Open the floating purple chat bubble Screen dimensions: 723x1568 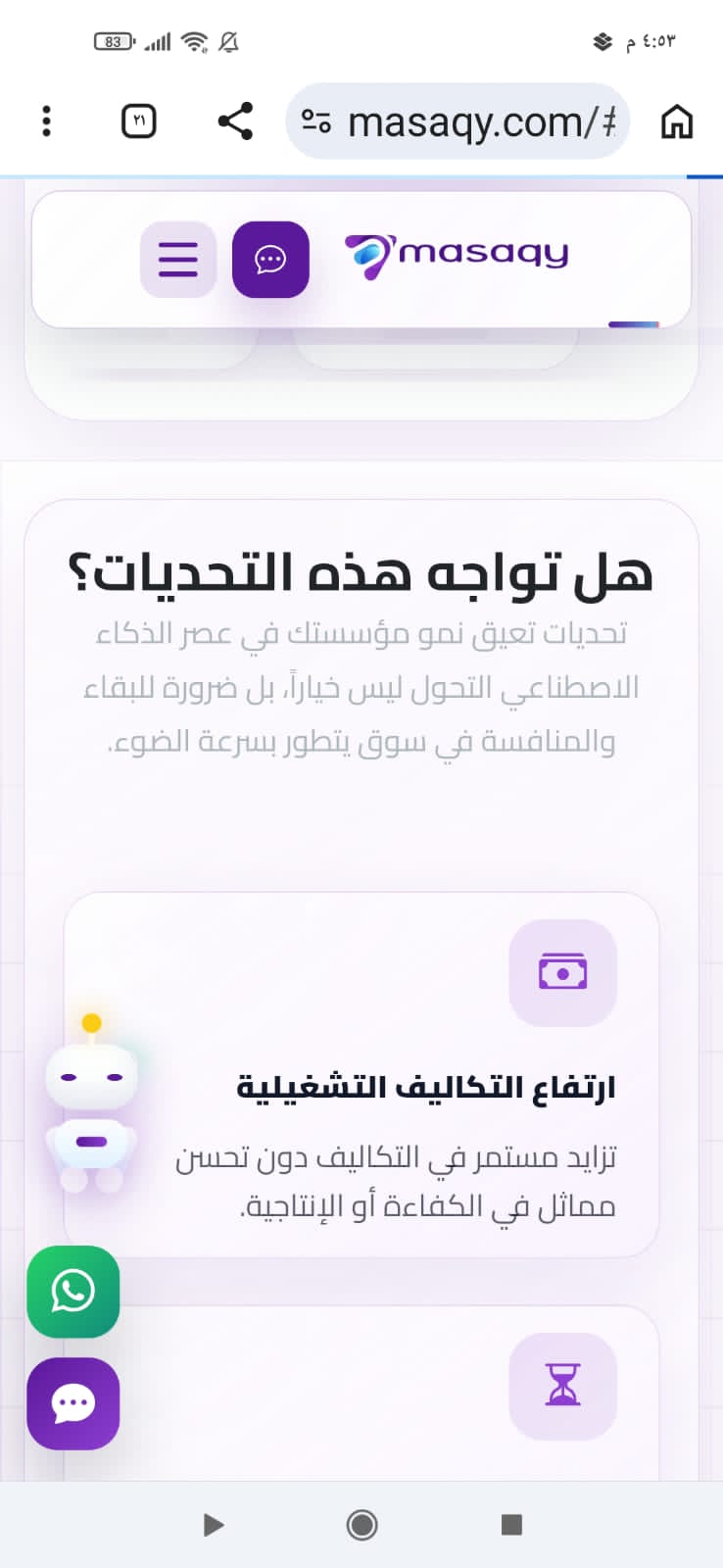click(73, 1403)
